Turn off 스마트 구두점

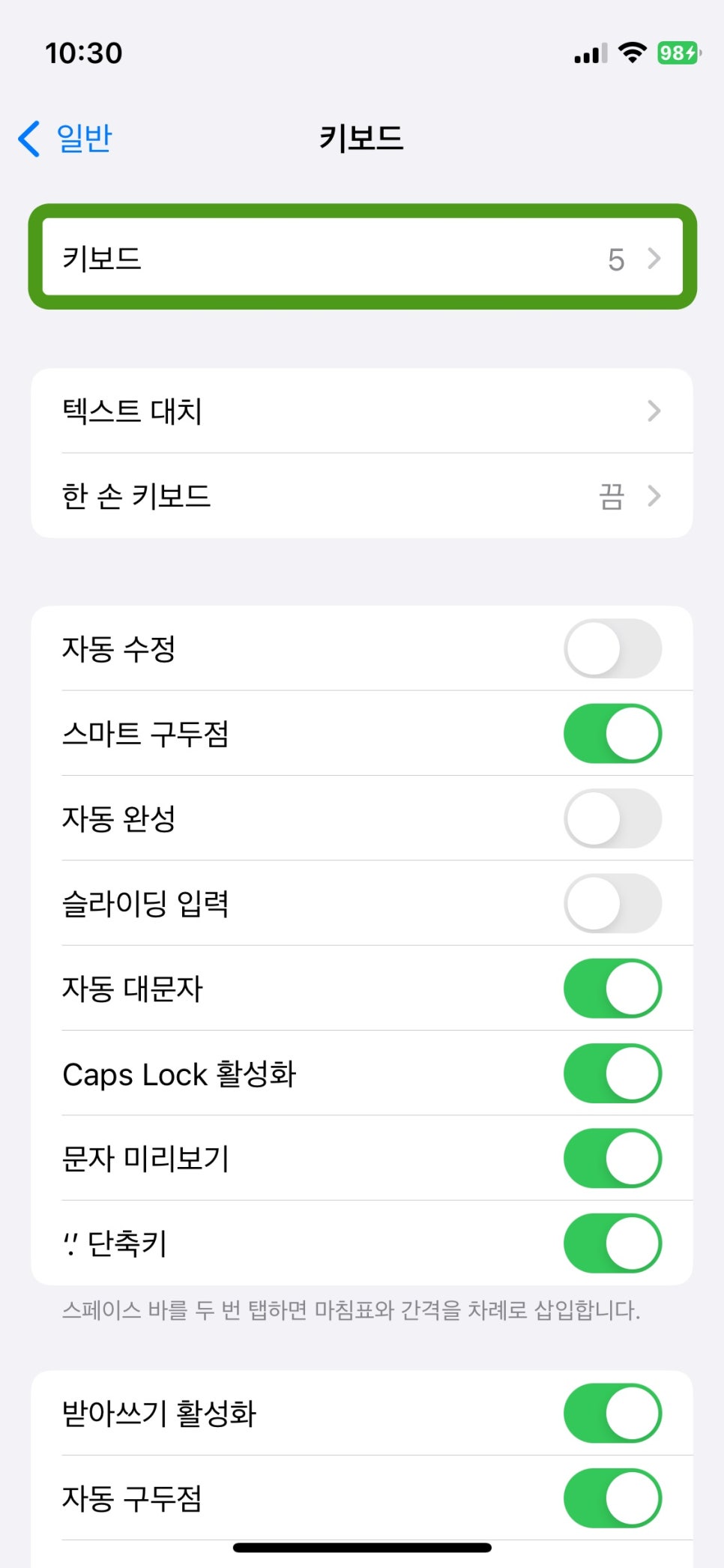point(612,733)
